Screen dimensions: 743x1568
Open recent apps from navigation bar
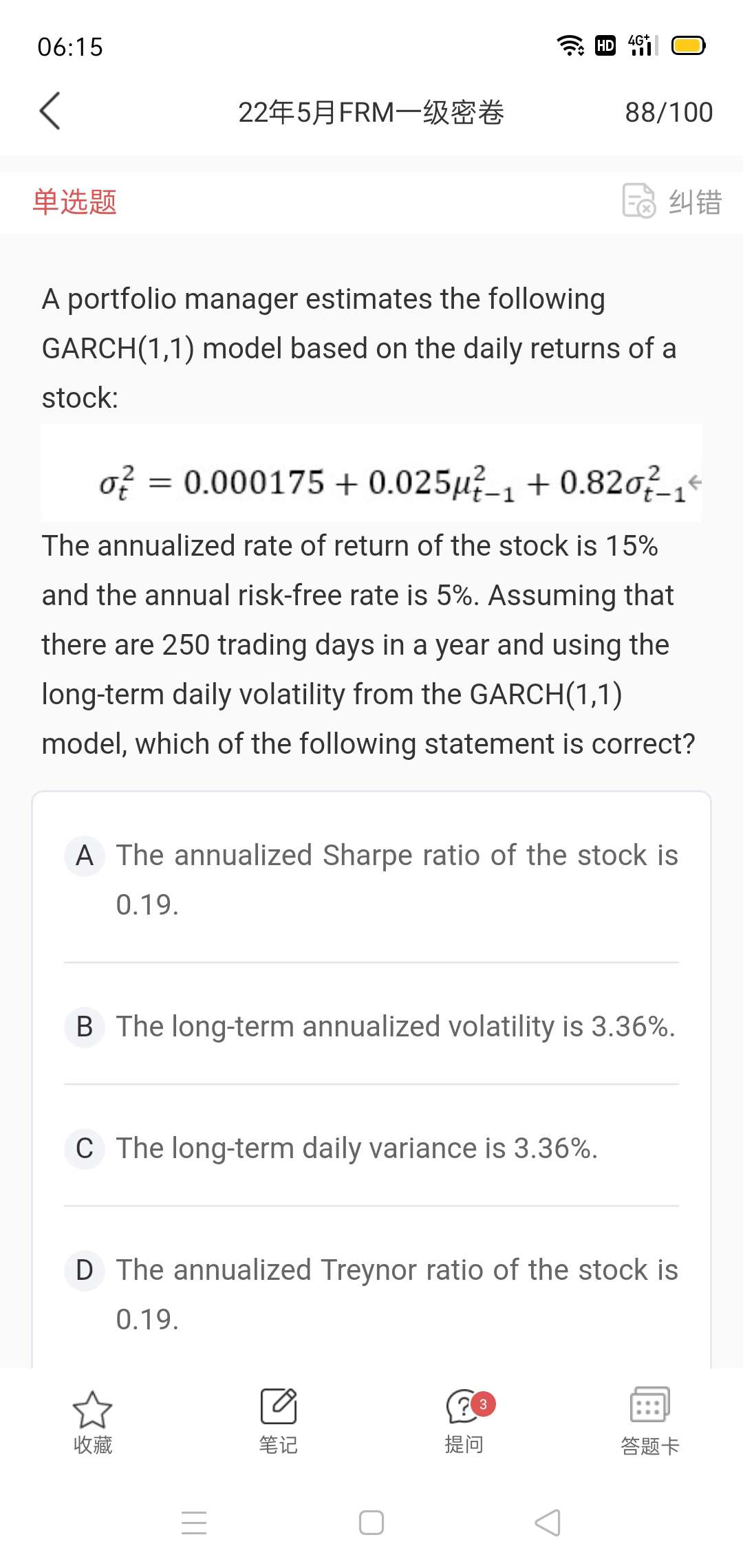pyautogui.click(x=194, y=1523)
